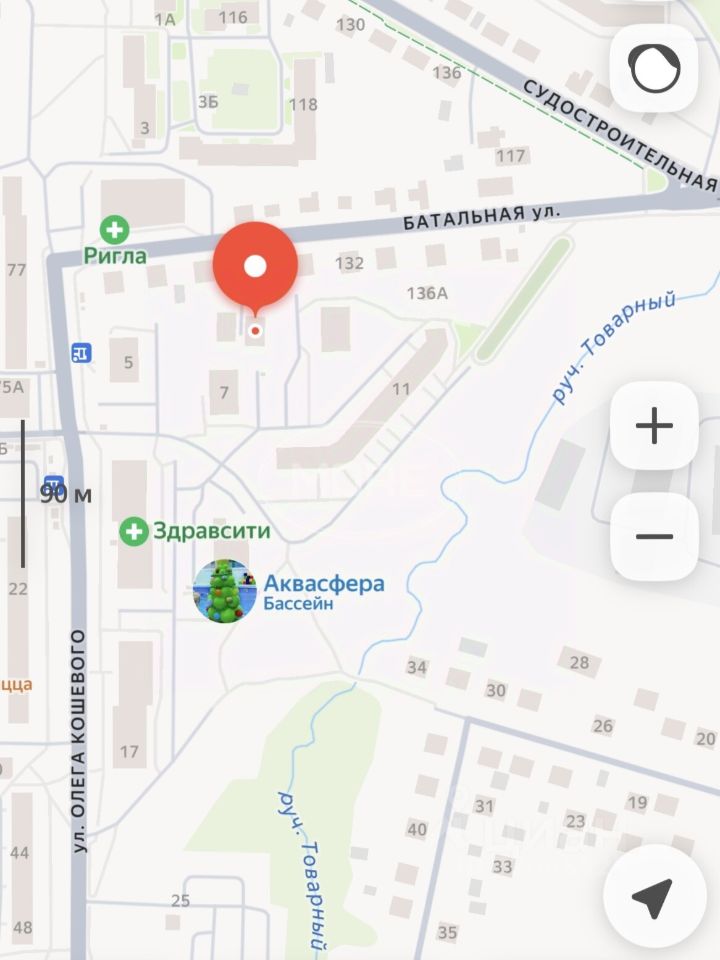This screenshot has height=960, width=720.
Task: Select the Здравсити pharmacy marker
Action: click(133, 531)
